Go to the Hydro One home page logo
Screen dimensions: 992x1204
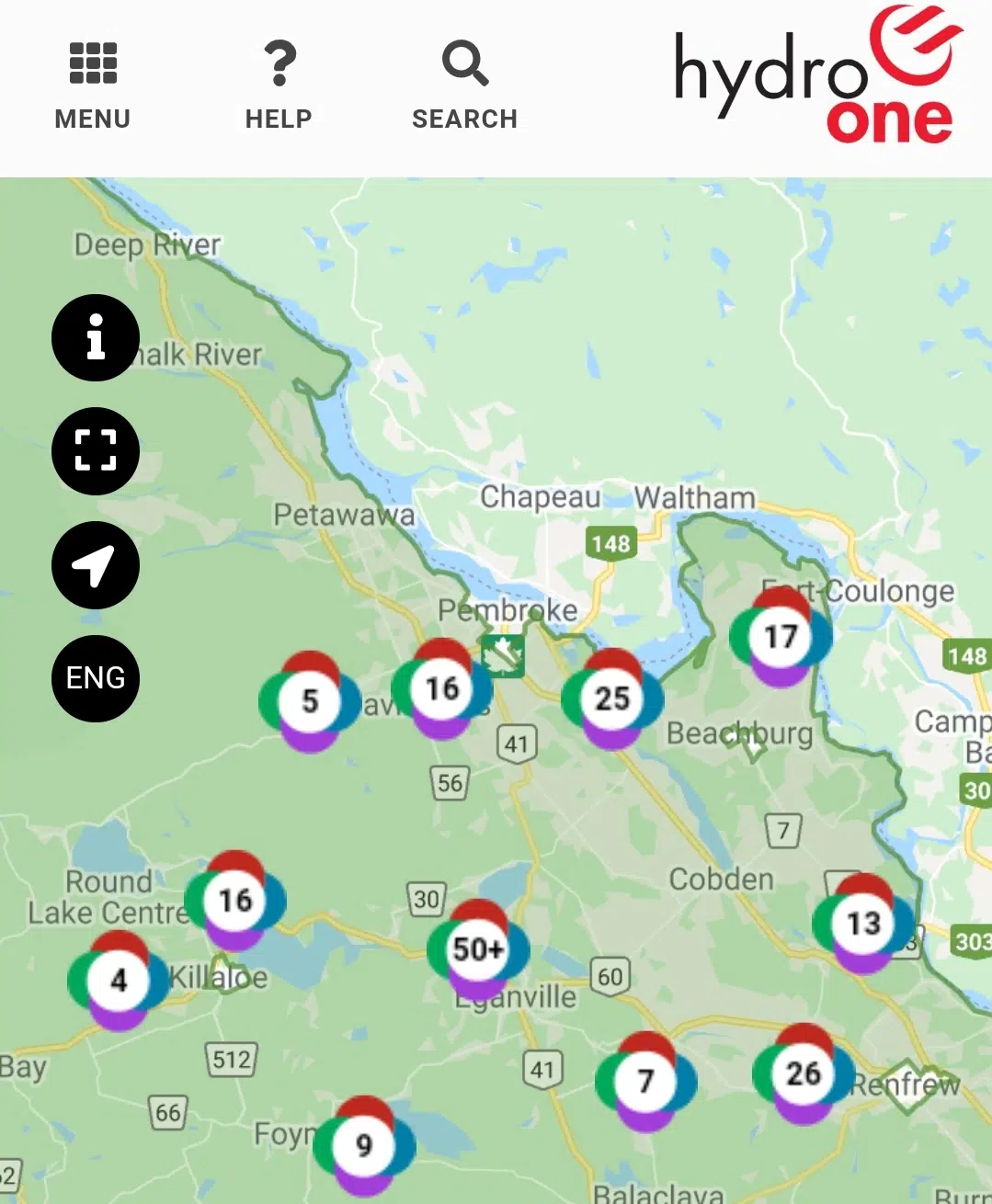point(816,76)
